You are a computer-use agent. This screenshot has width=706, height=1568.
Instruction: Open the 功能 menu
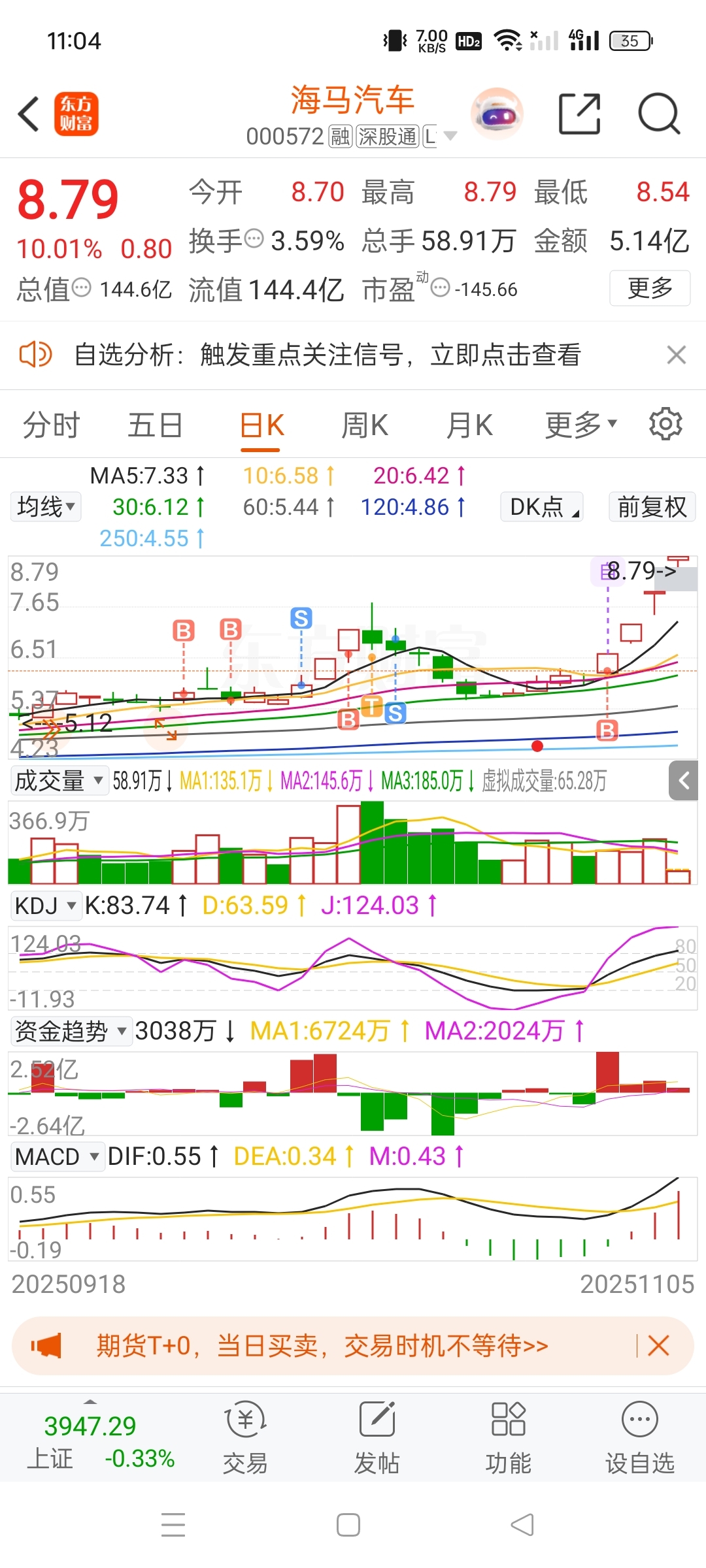508,1437
